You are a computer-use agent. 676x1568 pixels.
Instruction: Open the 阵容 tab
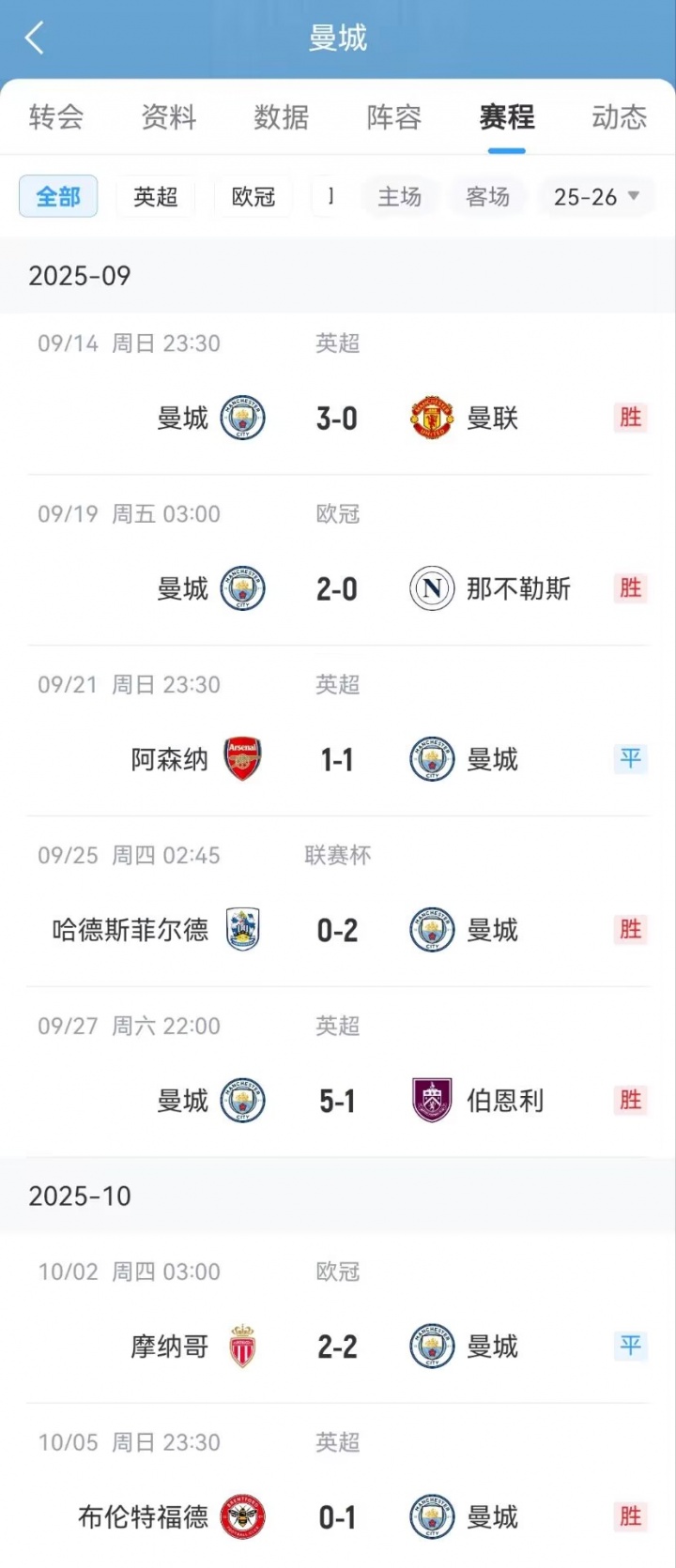(394, 117)
